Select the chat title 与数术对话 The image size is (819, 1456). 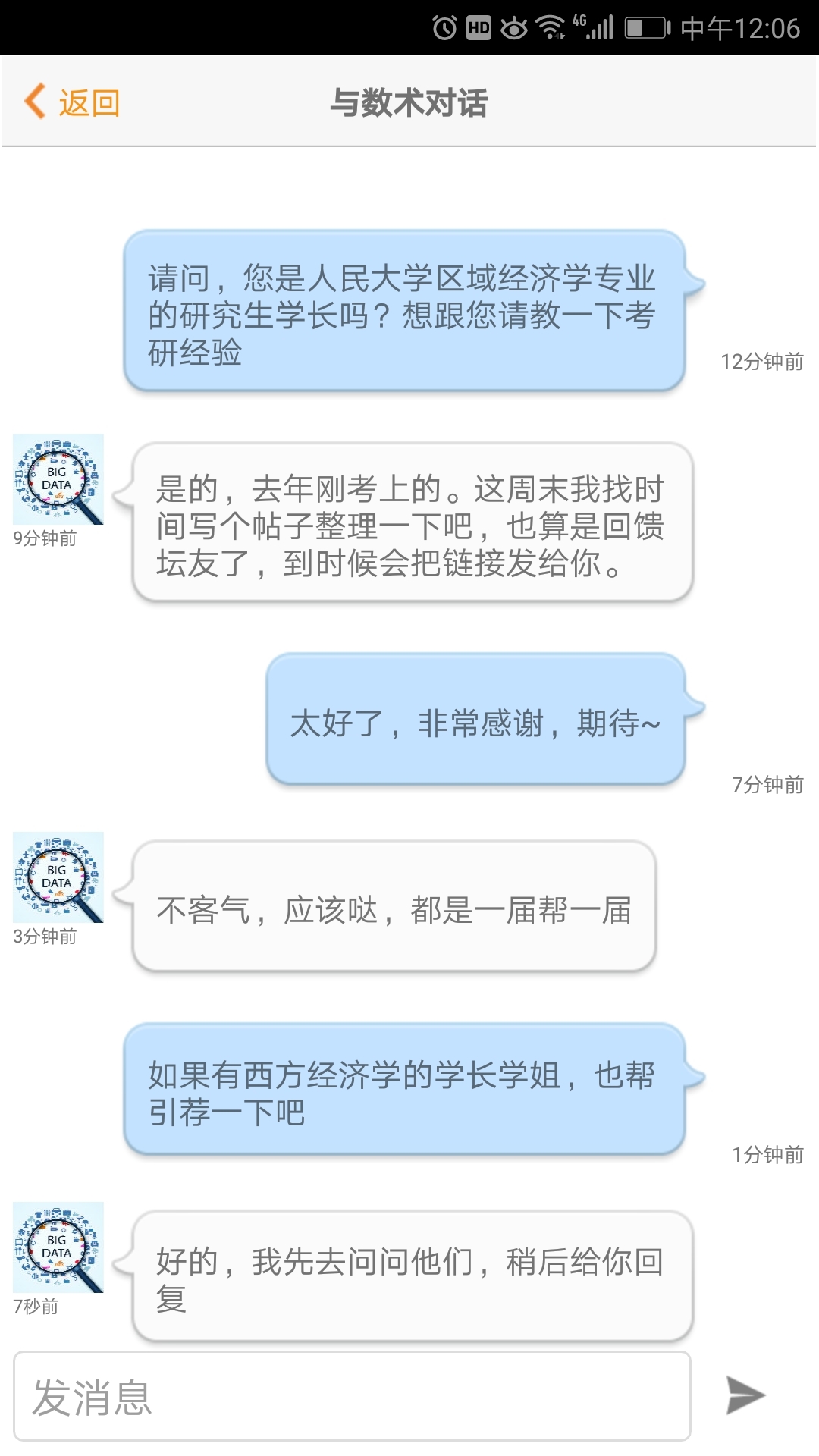[409, 103]
